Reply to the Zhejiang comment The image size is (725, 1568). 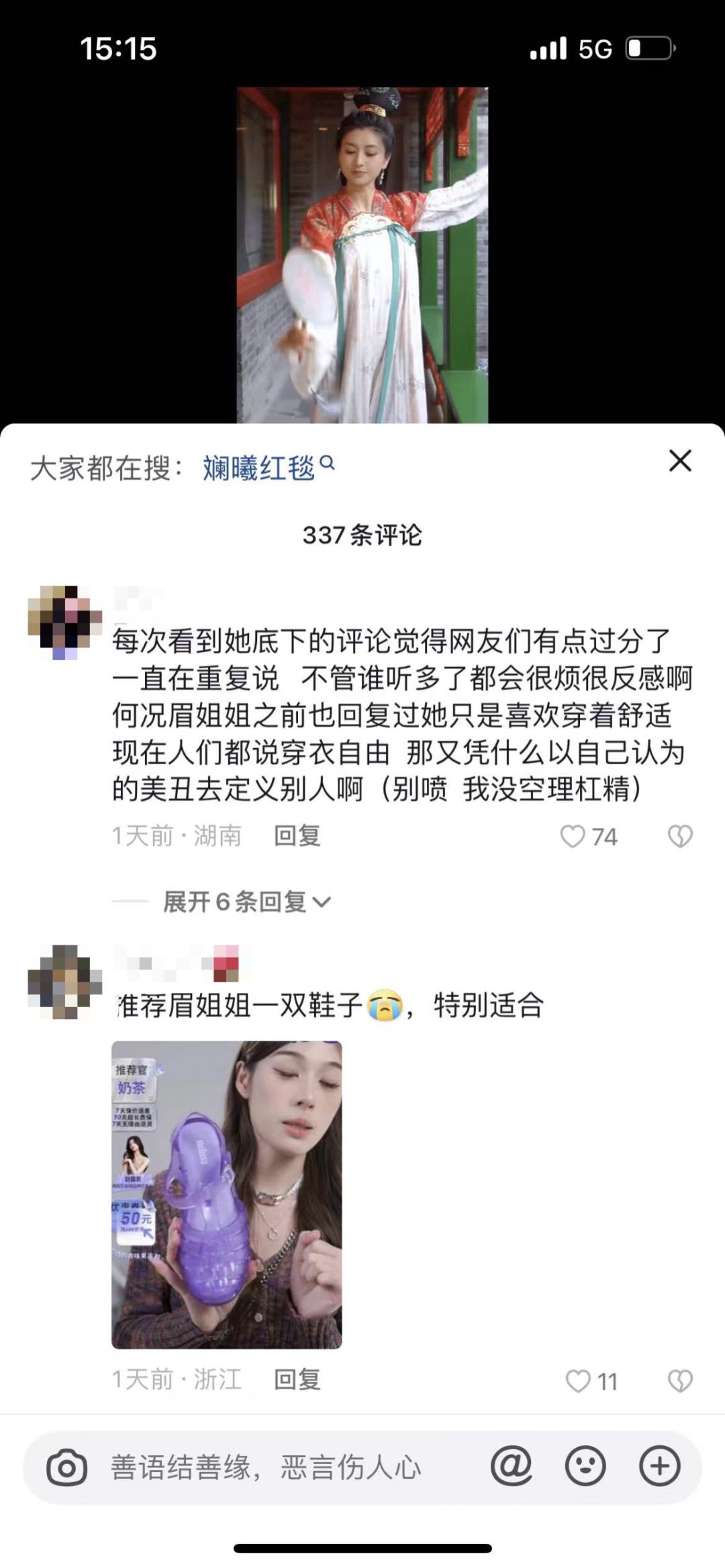(297, 1379)
